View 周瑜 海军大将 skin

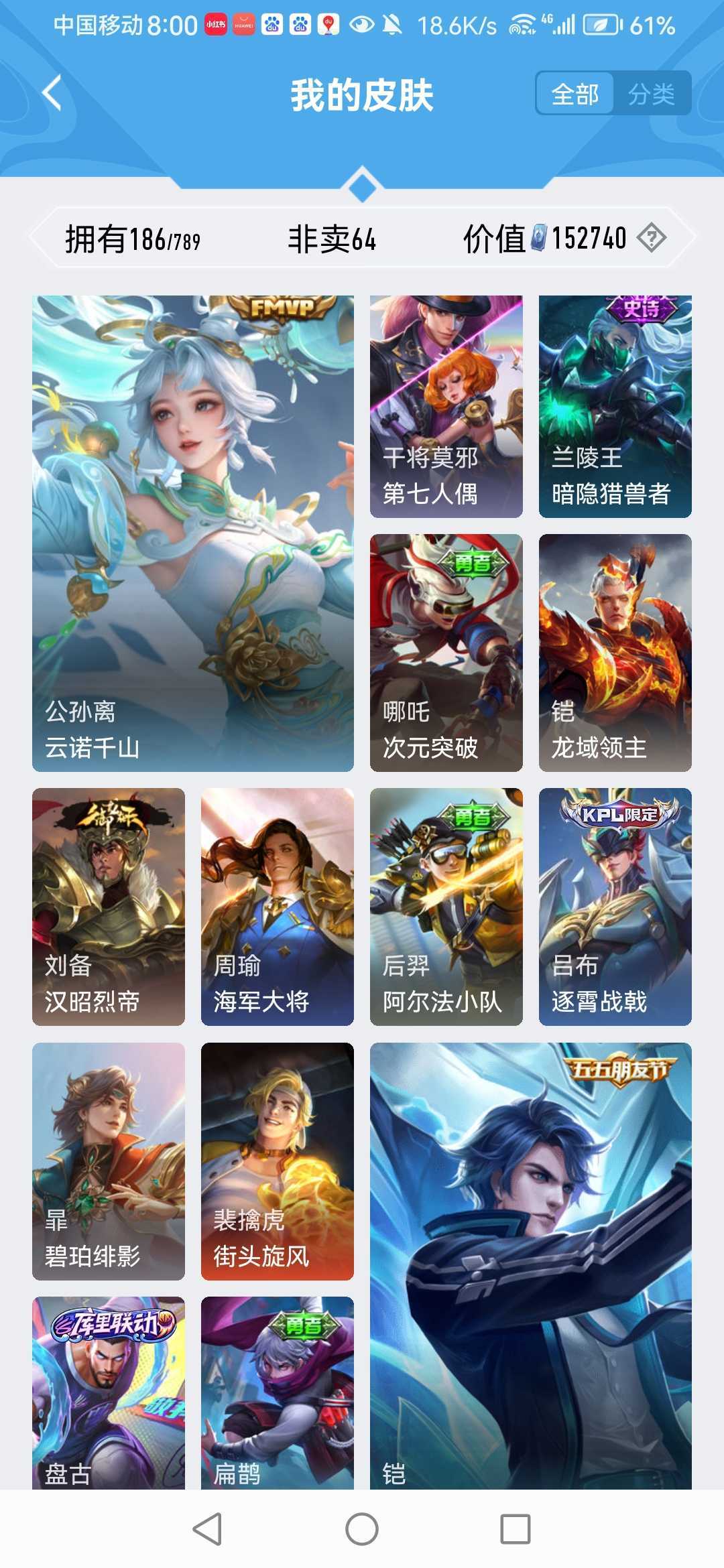coord(278,907)
